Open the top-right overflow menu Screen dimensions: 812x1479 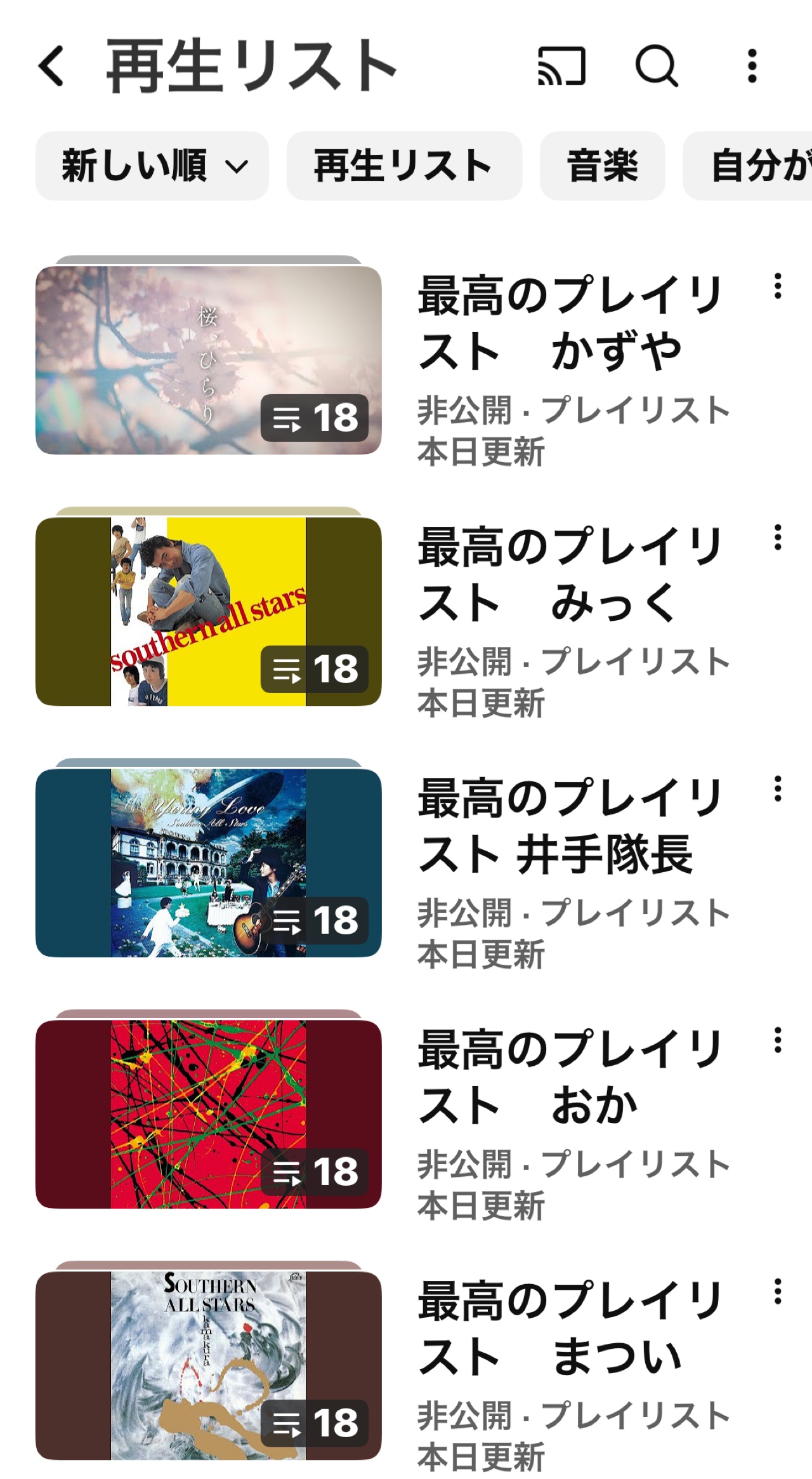pos(752,65)
